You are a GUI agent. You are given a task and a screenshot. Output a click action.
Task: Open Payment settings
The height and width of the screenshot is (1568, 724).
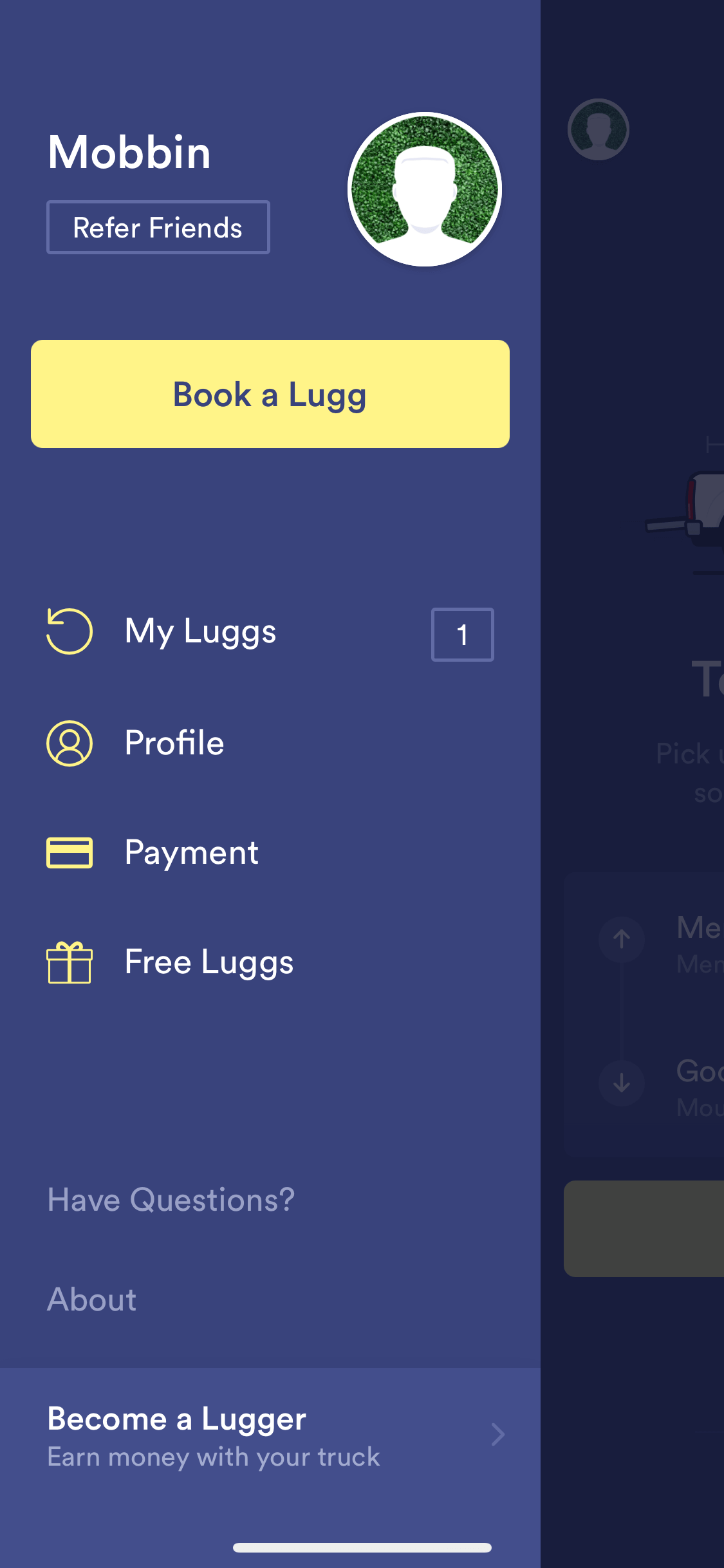[x=270, y=852]
